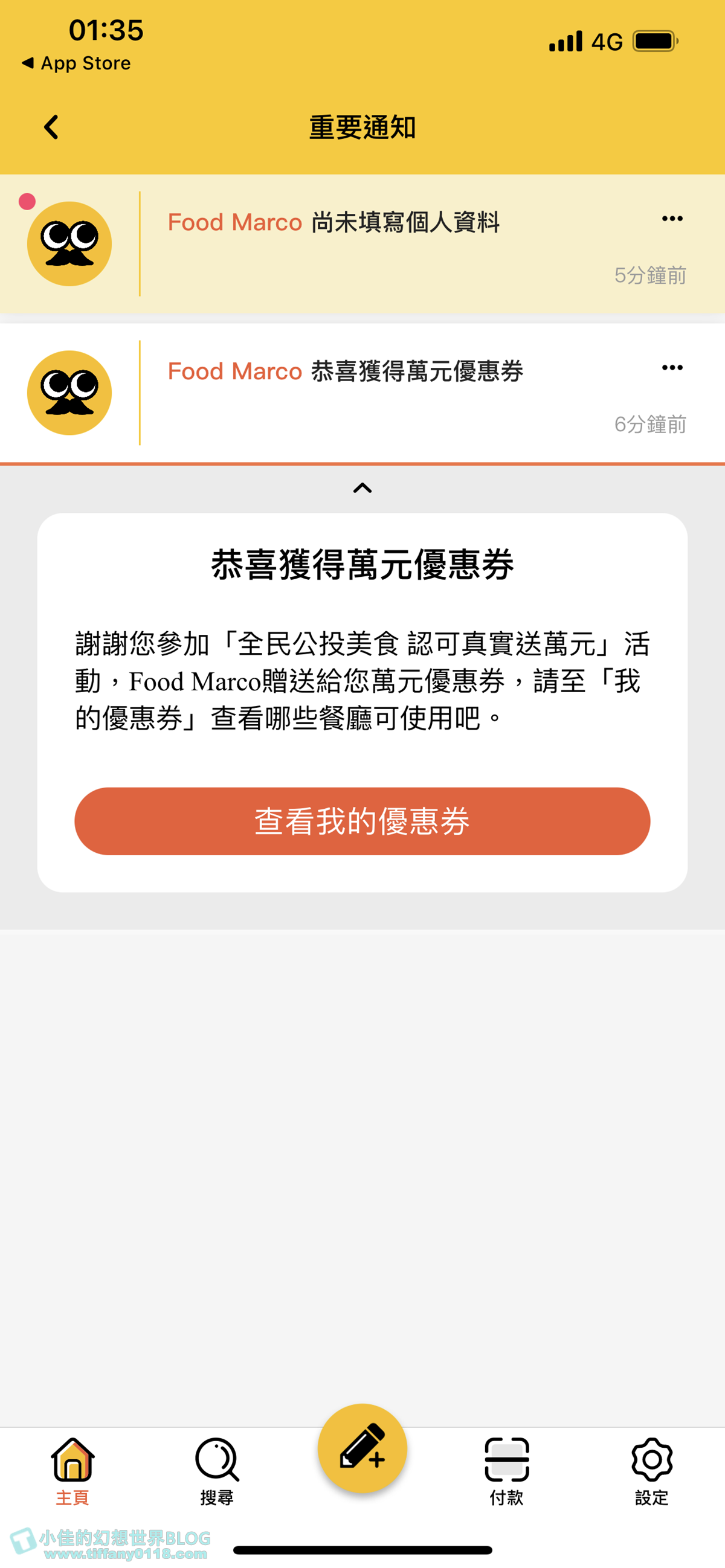Viewport: 725px width, 1568px height.
Task: Tap the battery indicator in the status bar
Action: point(654,40)
